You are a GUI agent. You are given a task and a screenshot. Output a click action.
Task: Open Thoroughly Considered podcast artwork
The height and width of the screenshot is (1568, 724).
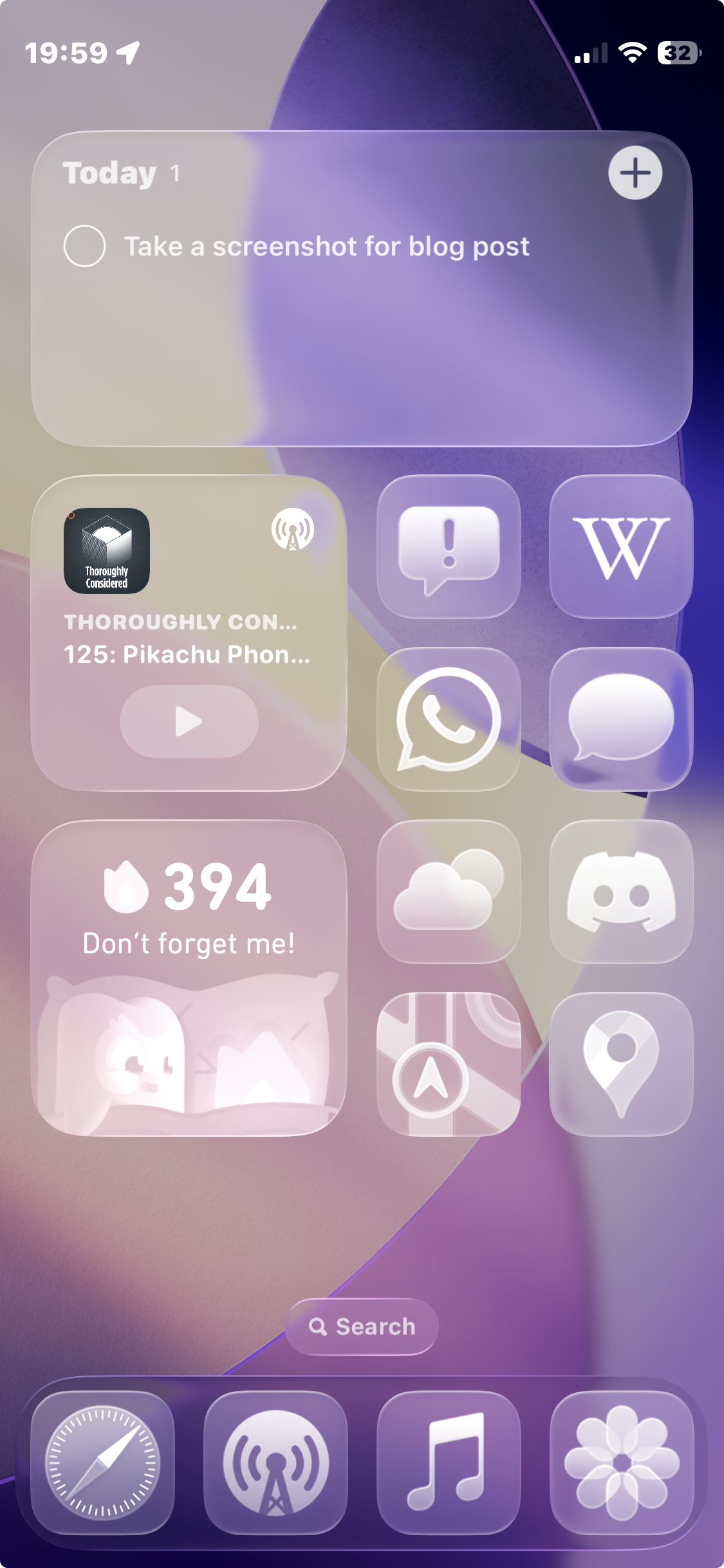(x=107, y=551)
